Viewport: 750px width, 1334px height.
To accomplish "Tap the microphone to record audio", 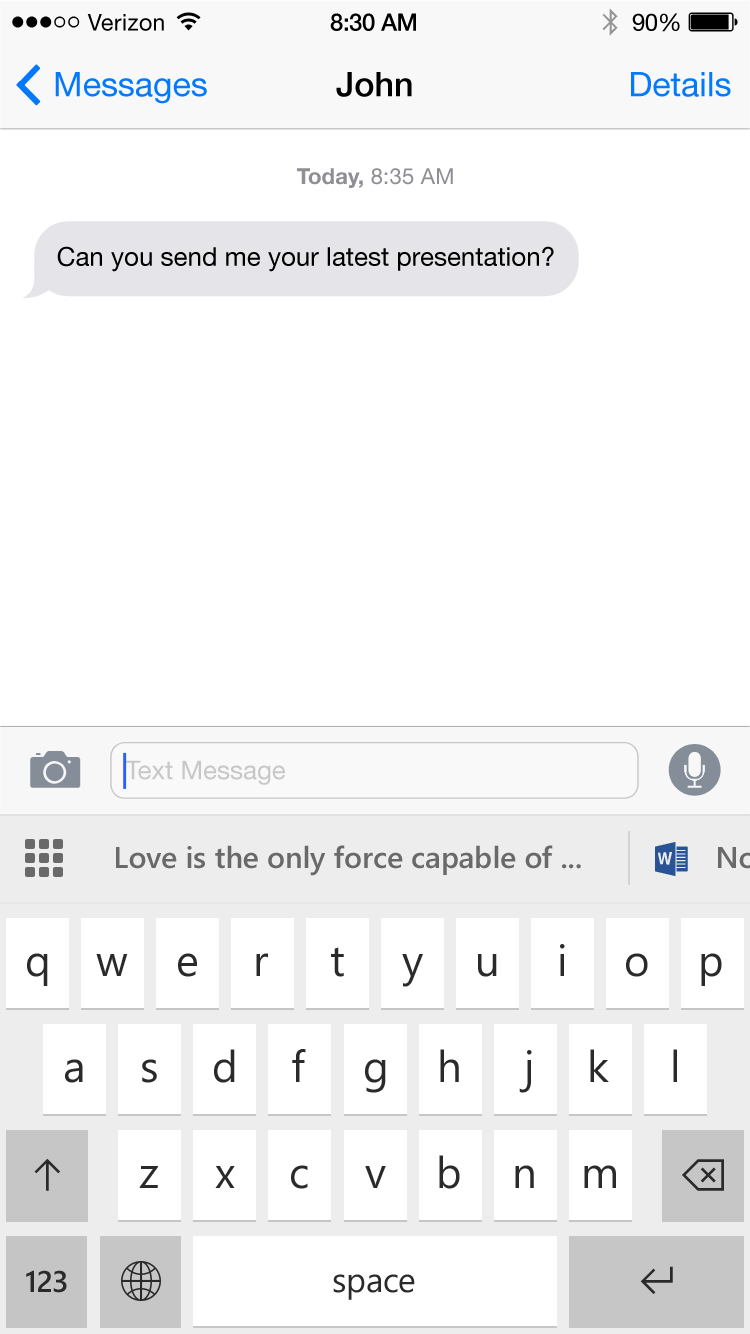I will coord(694,771).
